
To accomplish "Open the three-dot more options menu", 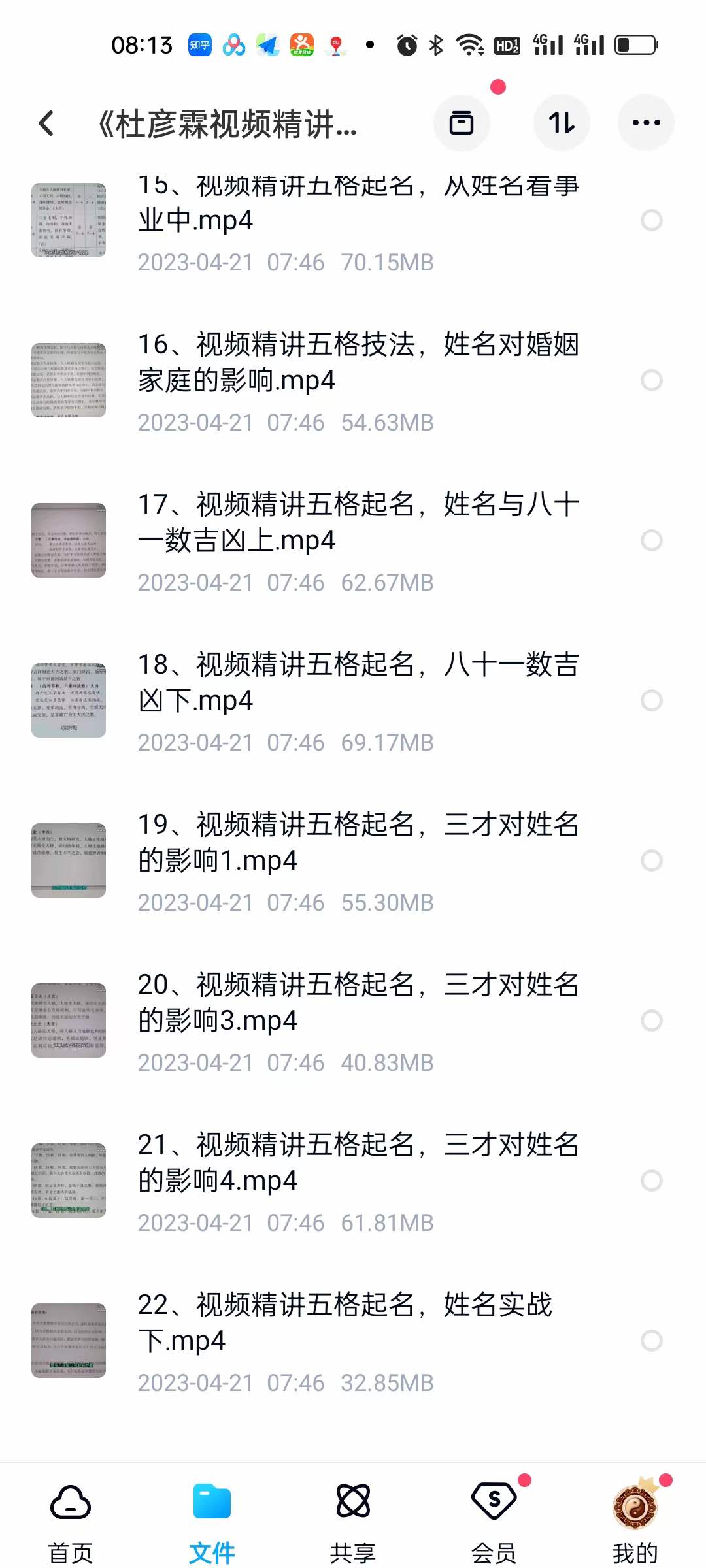I will [x=646, y=123].
